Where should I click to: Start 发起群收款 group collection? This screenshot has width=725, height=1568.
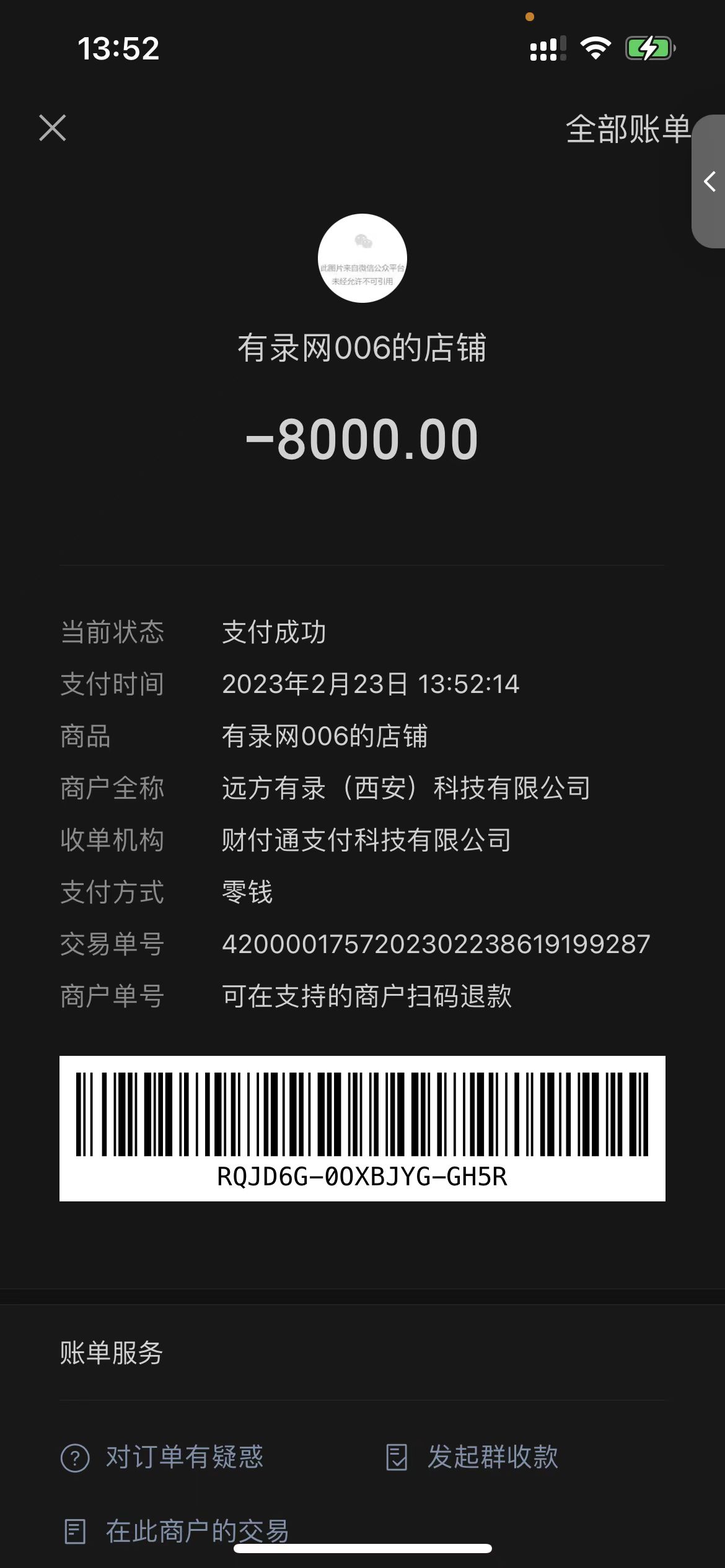pyautogui.click(x=472, y=1457)
